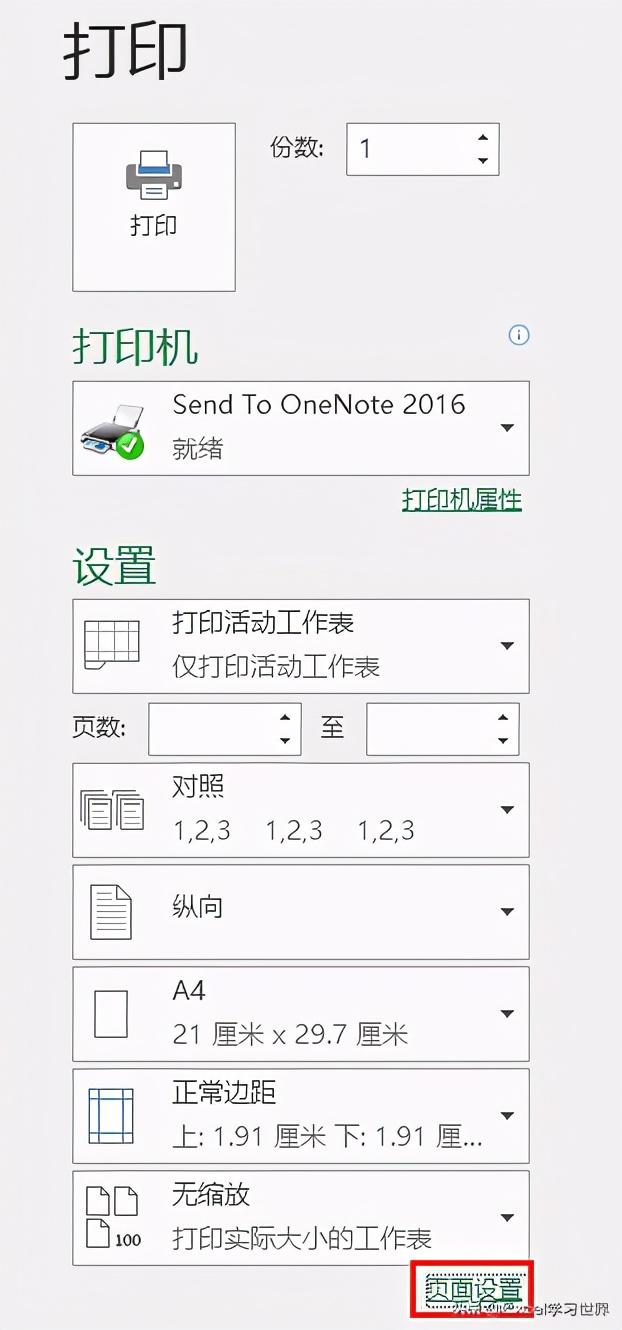This screenshot has width=622, height=1330.
Task: Expand the 对照 collation dropdown
Action: pyautogui.click(x=301, y=810)
